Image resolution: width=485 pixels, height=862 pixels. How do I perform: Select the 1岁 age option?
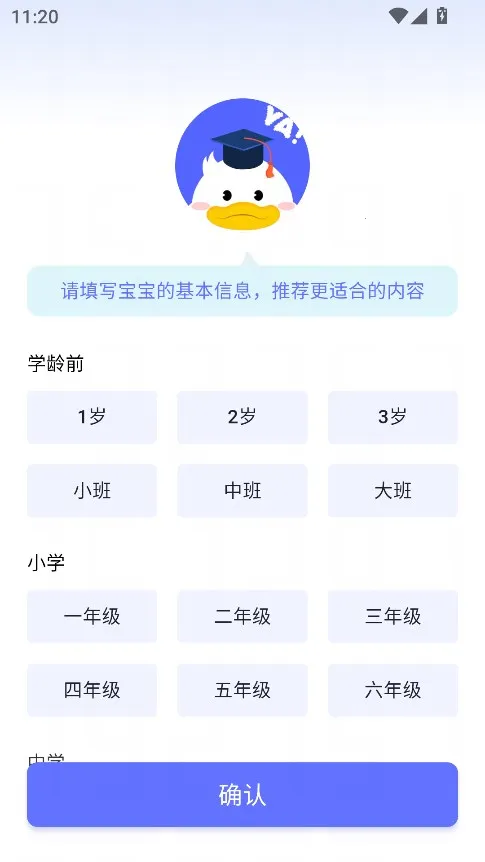tap(92, 417)
